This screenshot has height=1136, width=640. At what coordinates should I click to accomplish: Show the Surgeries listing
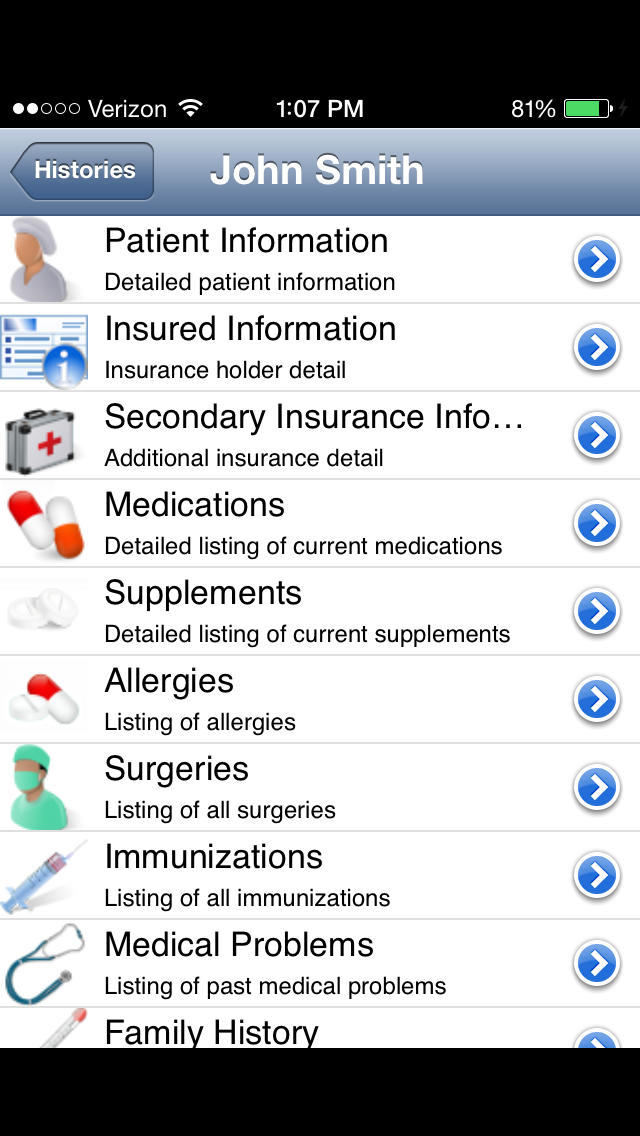click(320, 788)
